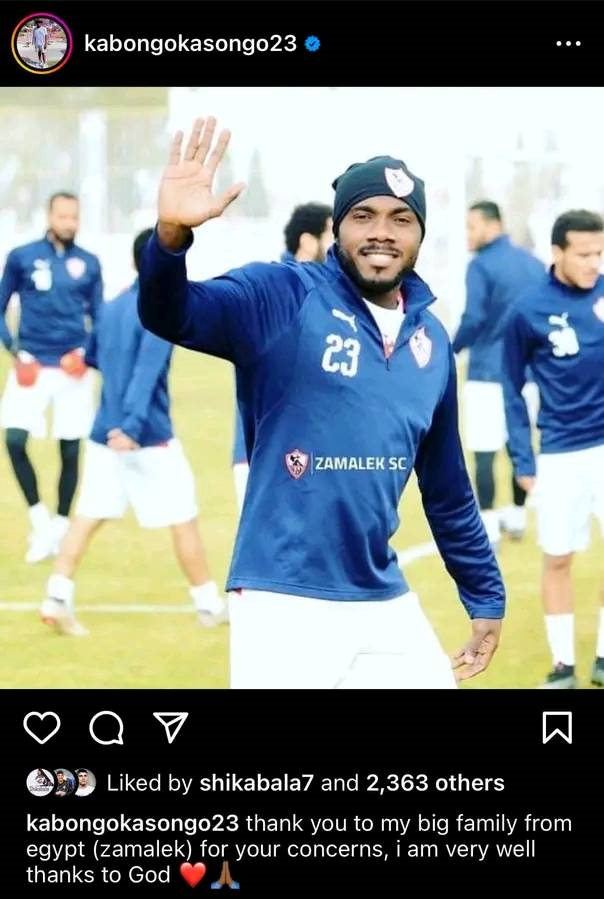
Task: Open kabongokasongo23's profile picture story
Action: 41,43
